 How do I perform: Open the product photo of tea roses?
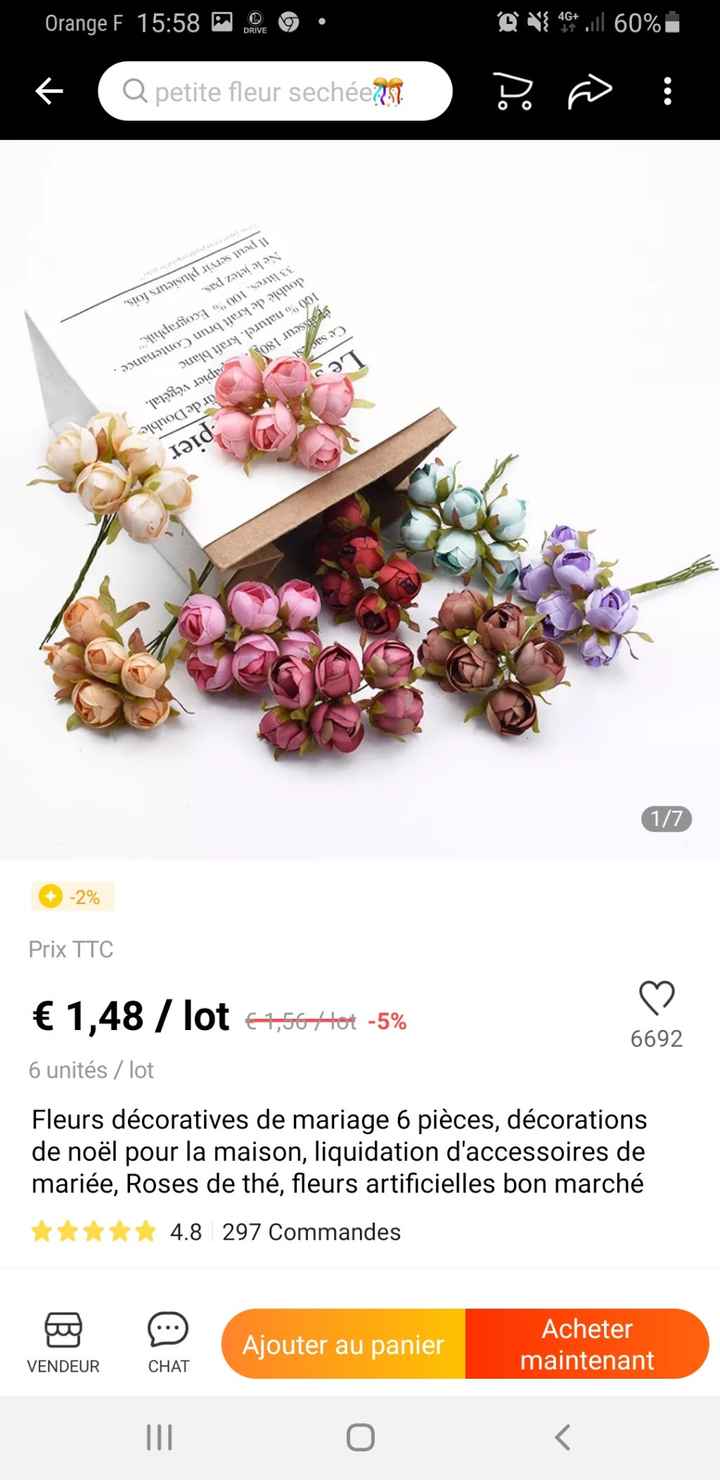point(360,500)
